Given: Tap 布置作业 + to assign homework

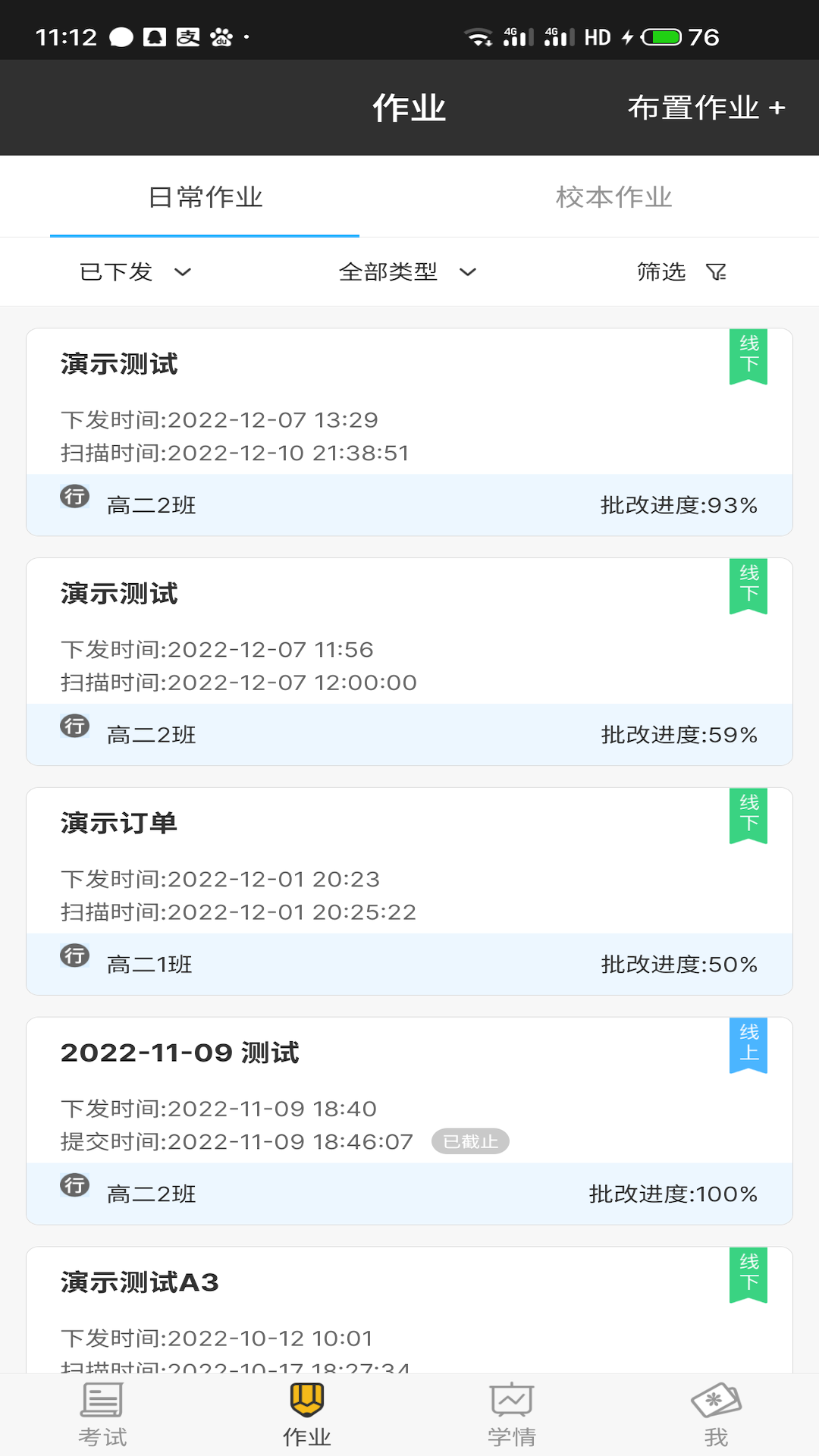Looking at the screenshot, I should point(704,108).
